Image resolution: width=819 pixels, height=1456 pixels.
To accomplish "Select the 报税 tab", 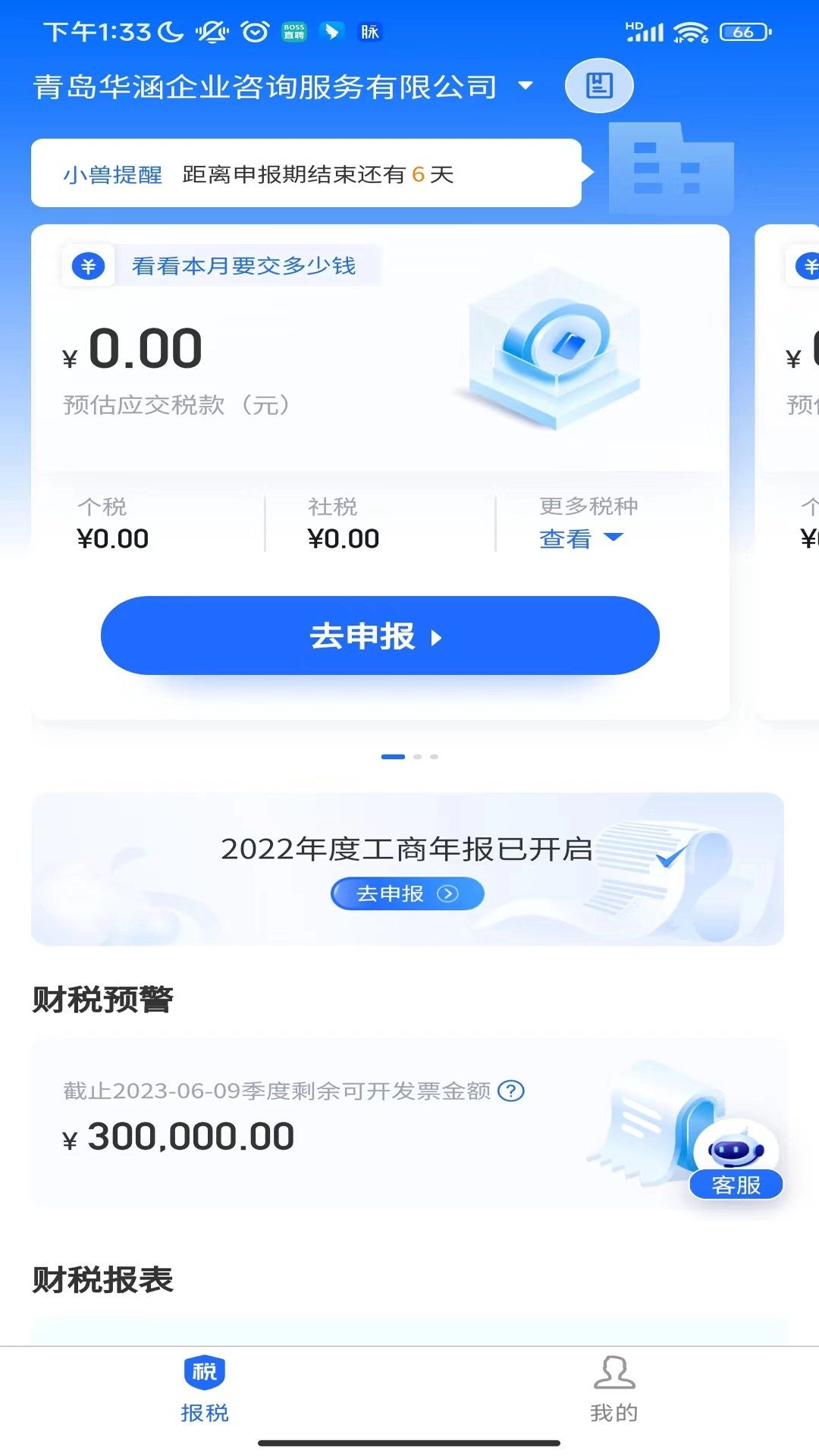I will pyautogui.click(x=205, y=1390).
